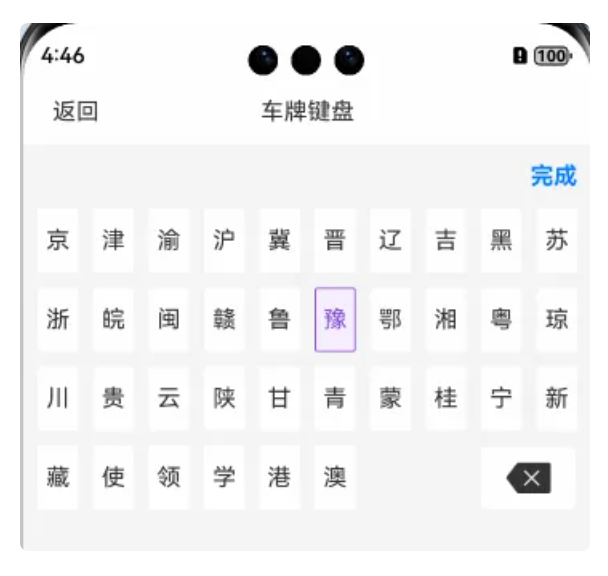The width and height of the screenshot is (608, 576).
Task: Choose the 陕 key
Action: coord(224,398)
